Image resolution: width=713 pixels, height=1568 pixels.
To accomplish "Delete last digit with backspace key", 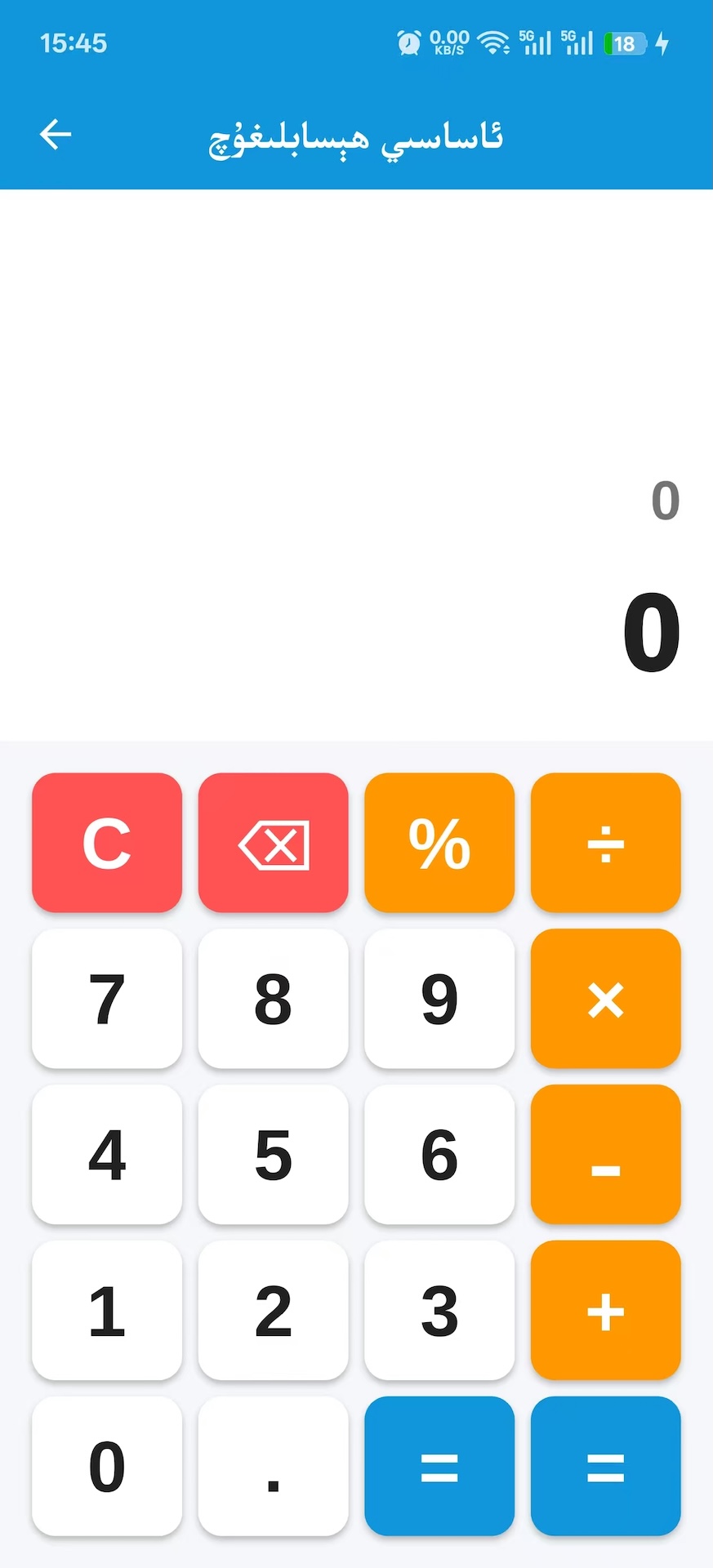I will pos(273,843).
